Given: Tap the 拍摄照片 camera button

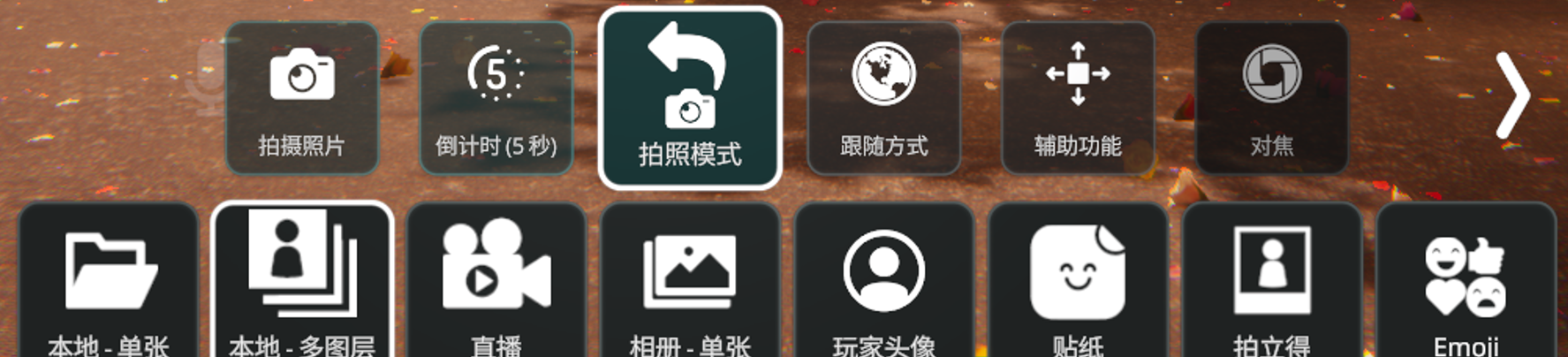Looking at the screenshot, I should pyautogui.click(x=302, y=98).
